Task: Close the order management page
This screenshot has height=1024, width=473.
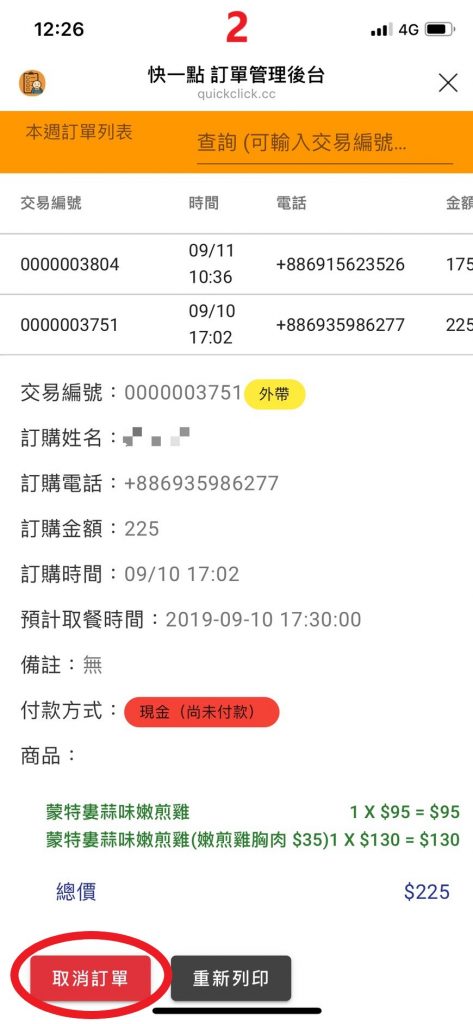Action: (448, 83)
